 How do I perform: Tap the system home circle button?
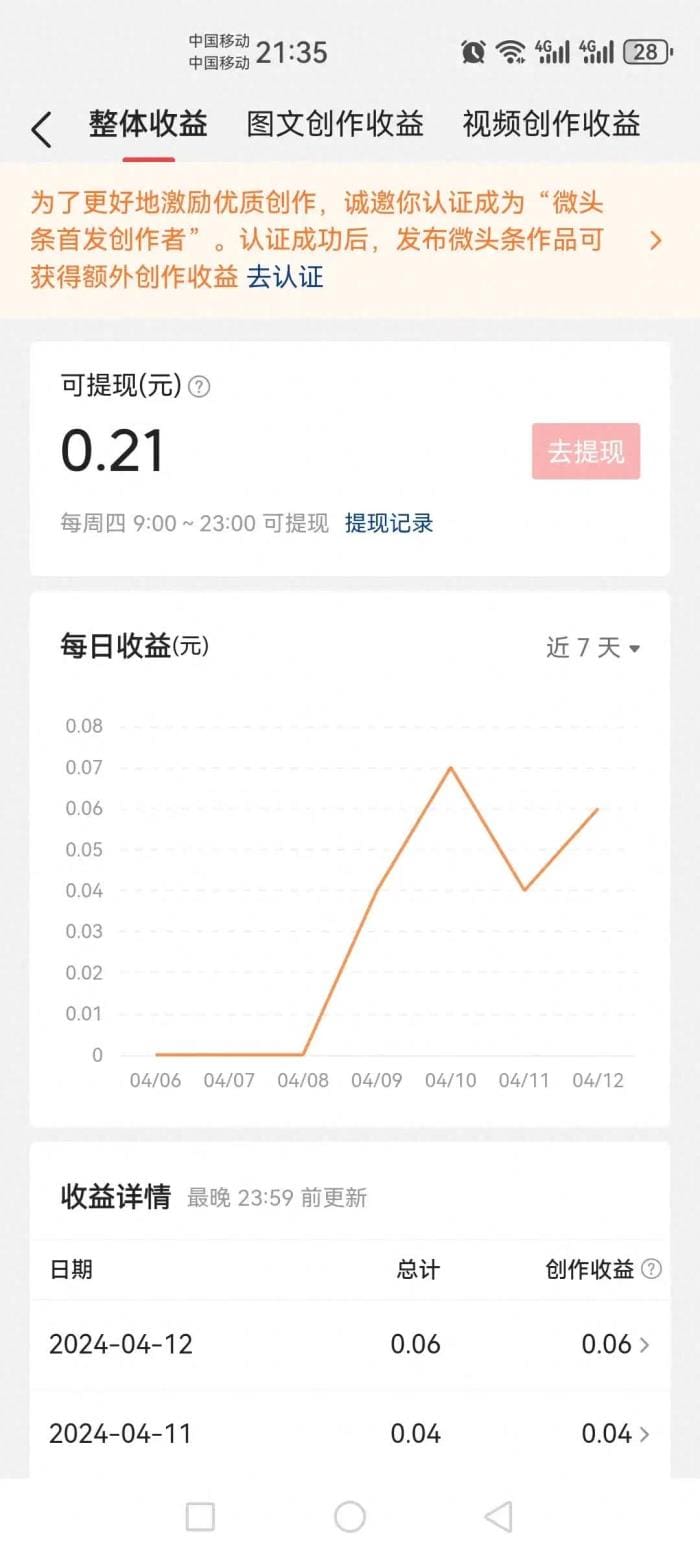point(350,1517)
